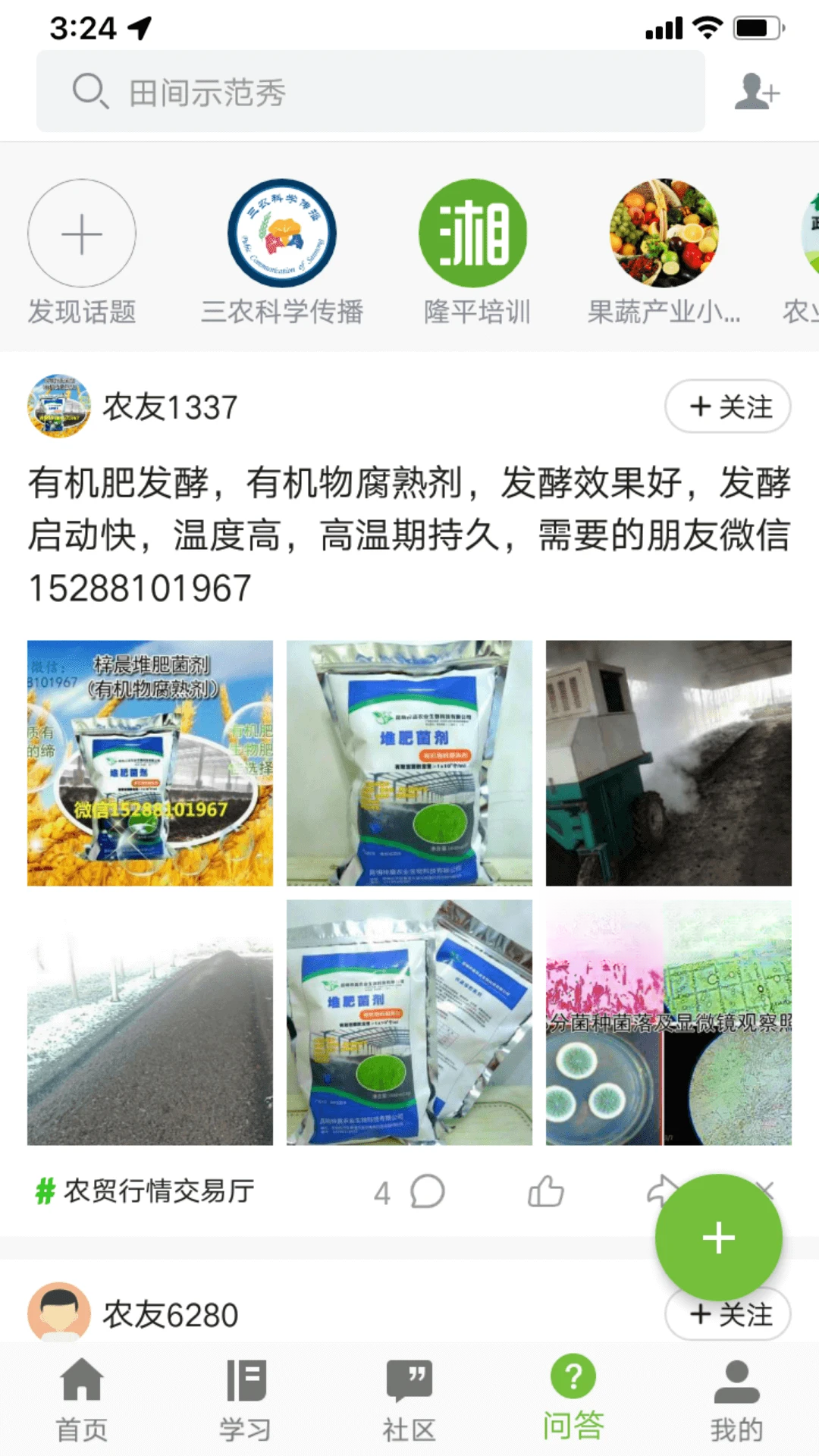The image size is (819, 1456).
Task: Like 农友1337's post
Action: [x=546, y=1191]
